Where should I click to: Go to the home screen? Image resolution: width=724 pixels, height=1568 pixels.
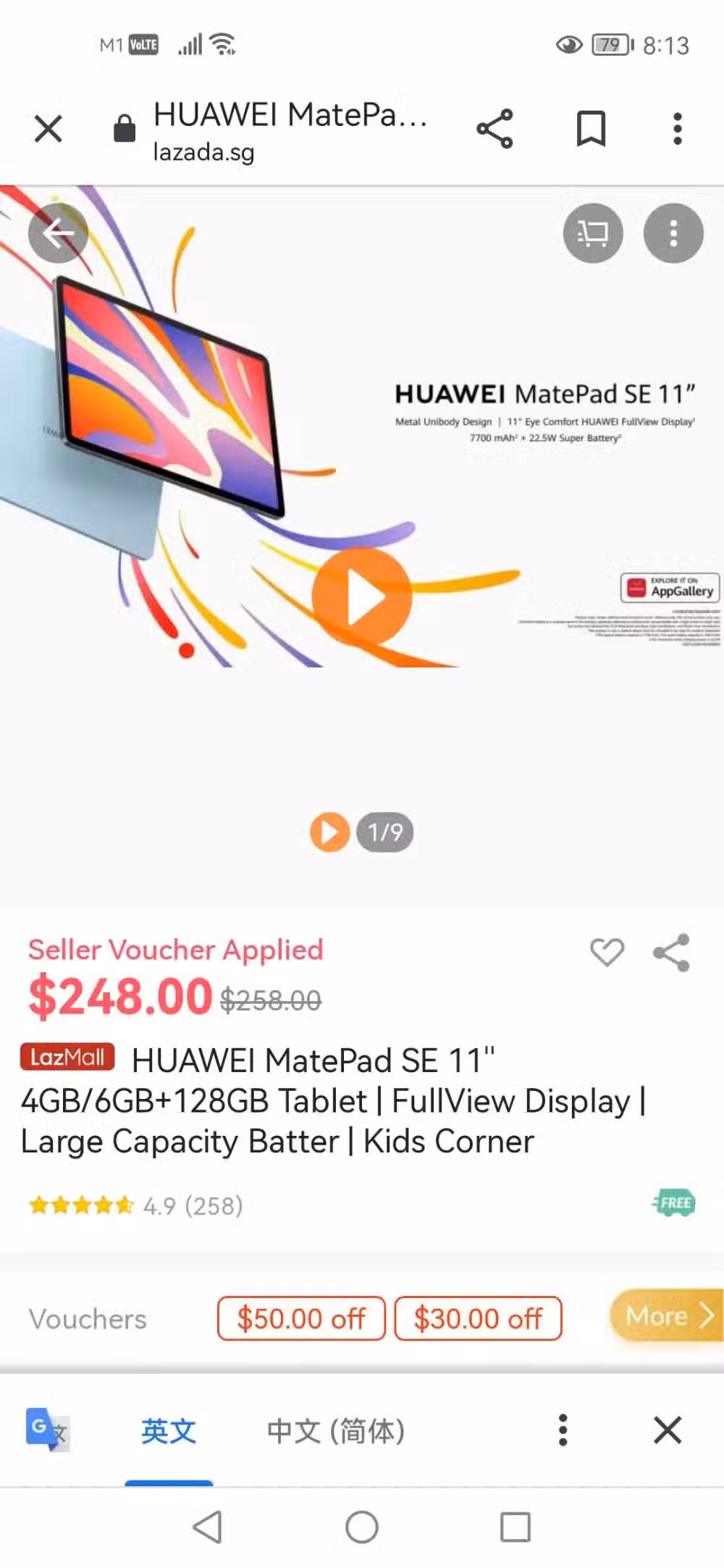click(362, 1527)
